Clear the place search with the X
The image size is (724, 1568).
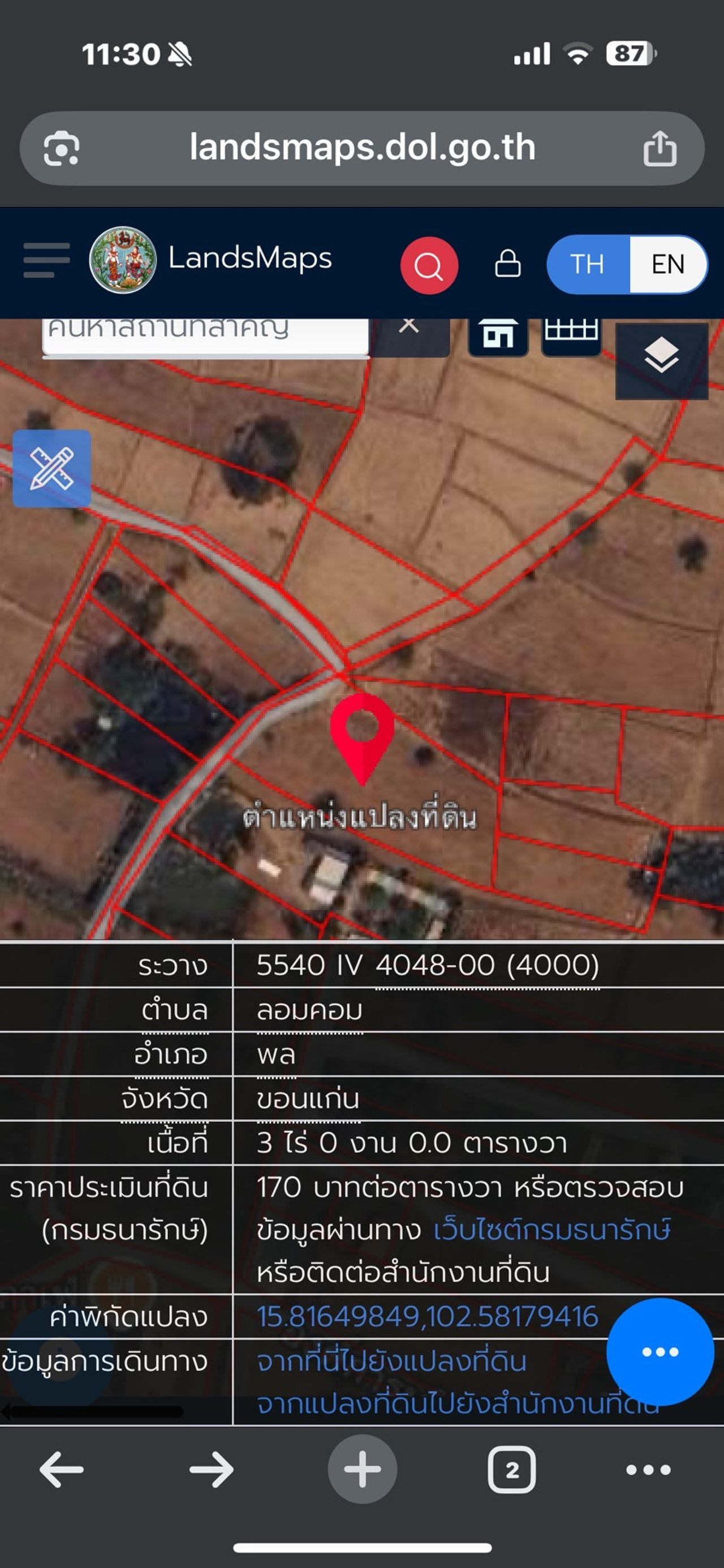click(408, 328)
